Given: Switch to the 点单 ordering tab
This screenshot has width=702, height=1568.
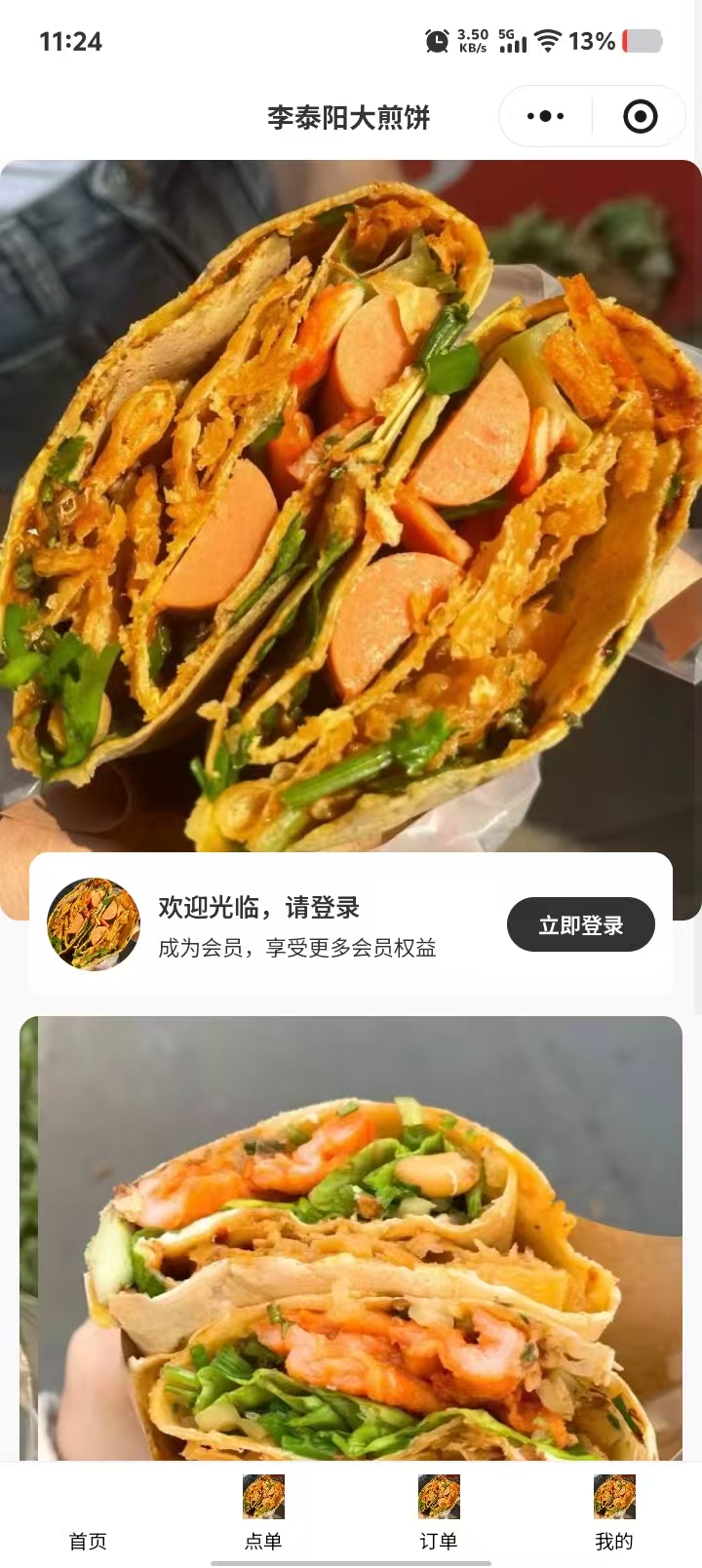Looking at the screenshot, I should point(263,1514).
